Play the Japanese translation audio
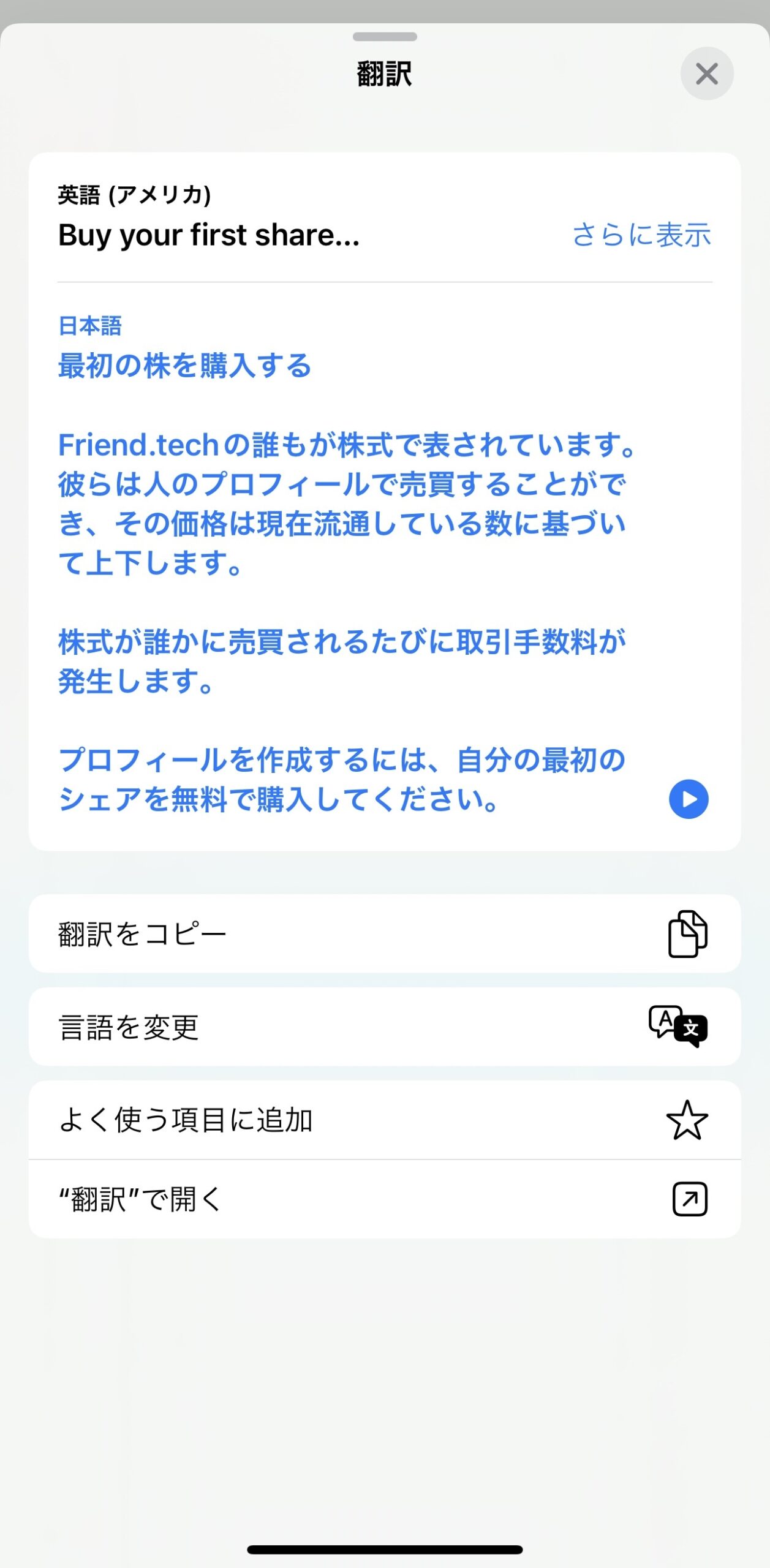The height and width of the screenshot is (1568, 770). [688, 799]
